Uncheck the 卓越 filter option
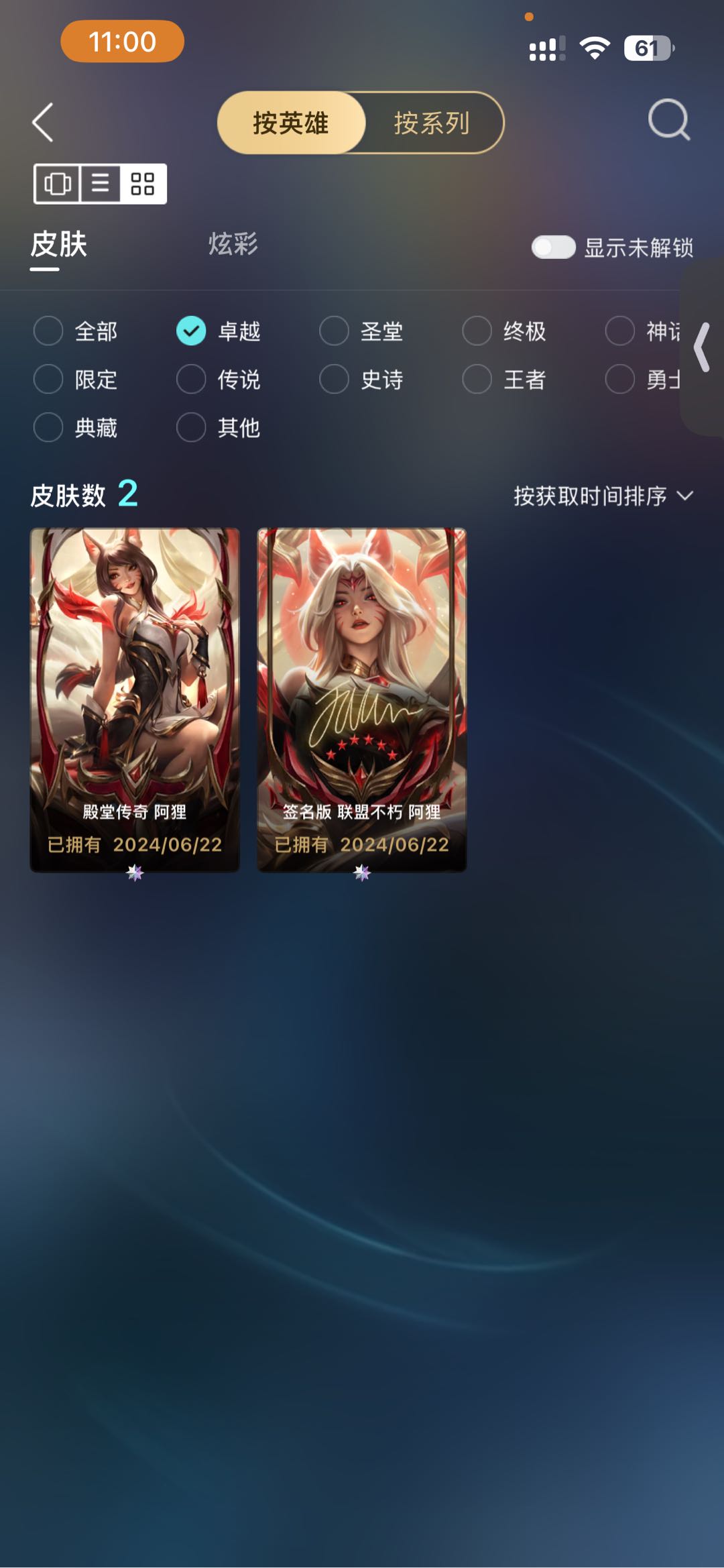 pyautogui.click(x=219, y=331)
